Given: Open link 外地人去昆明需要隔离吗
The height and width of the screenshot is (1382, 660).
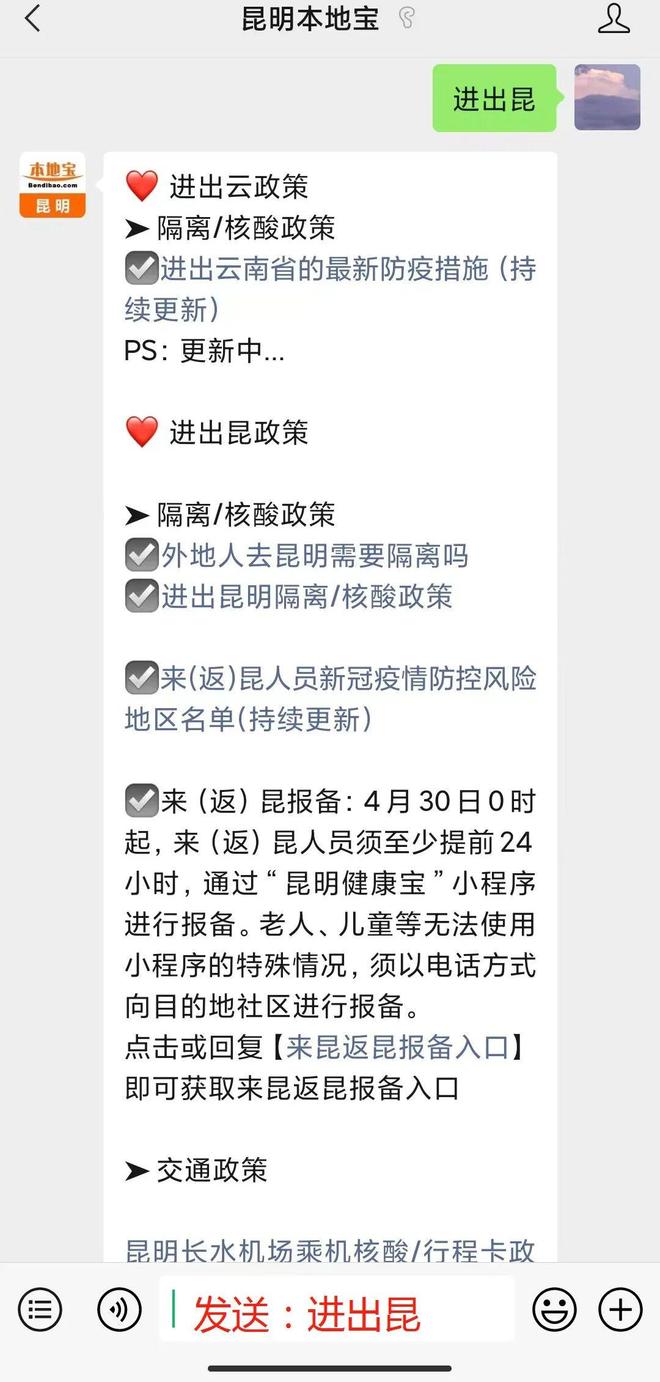Looking at the screenshot, I should [x=314, y=555].
